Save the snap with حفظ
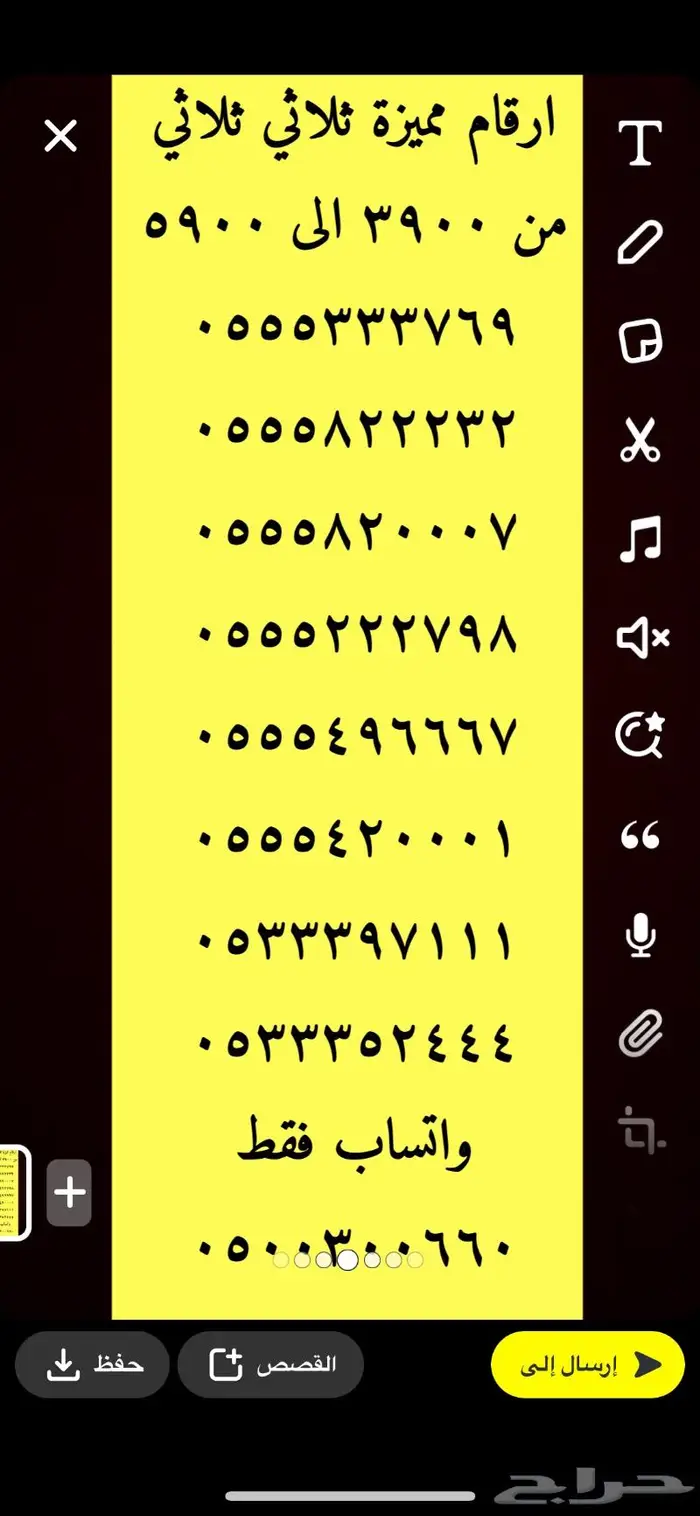 (x=93, y=1364)
